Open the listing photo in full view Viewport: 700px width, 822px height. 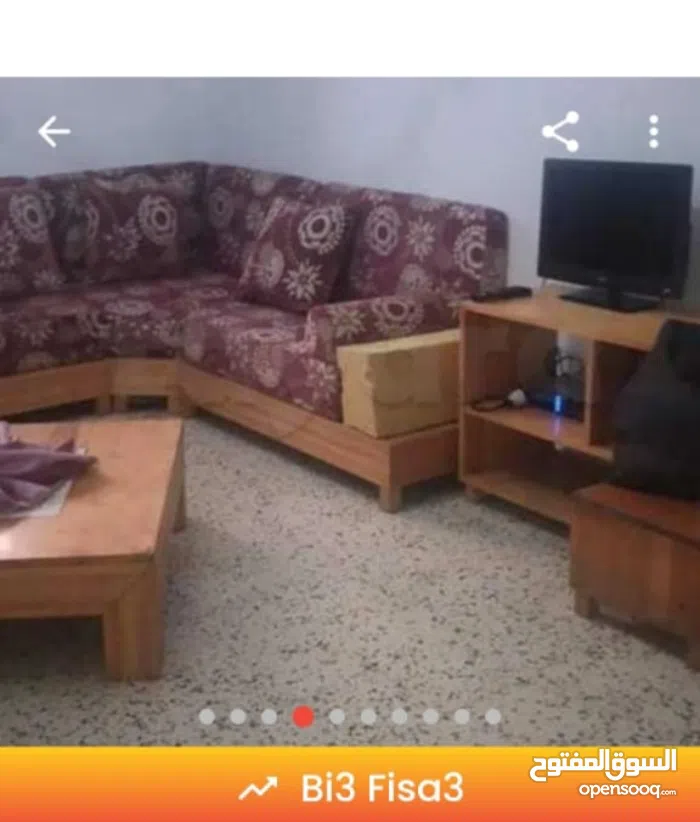coord(350,420)
